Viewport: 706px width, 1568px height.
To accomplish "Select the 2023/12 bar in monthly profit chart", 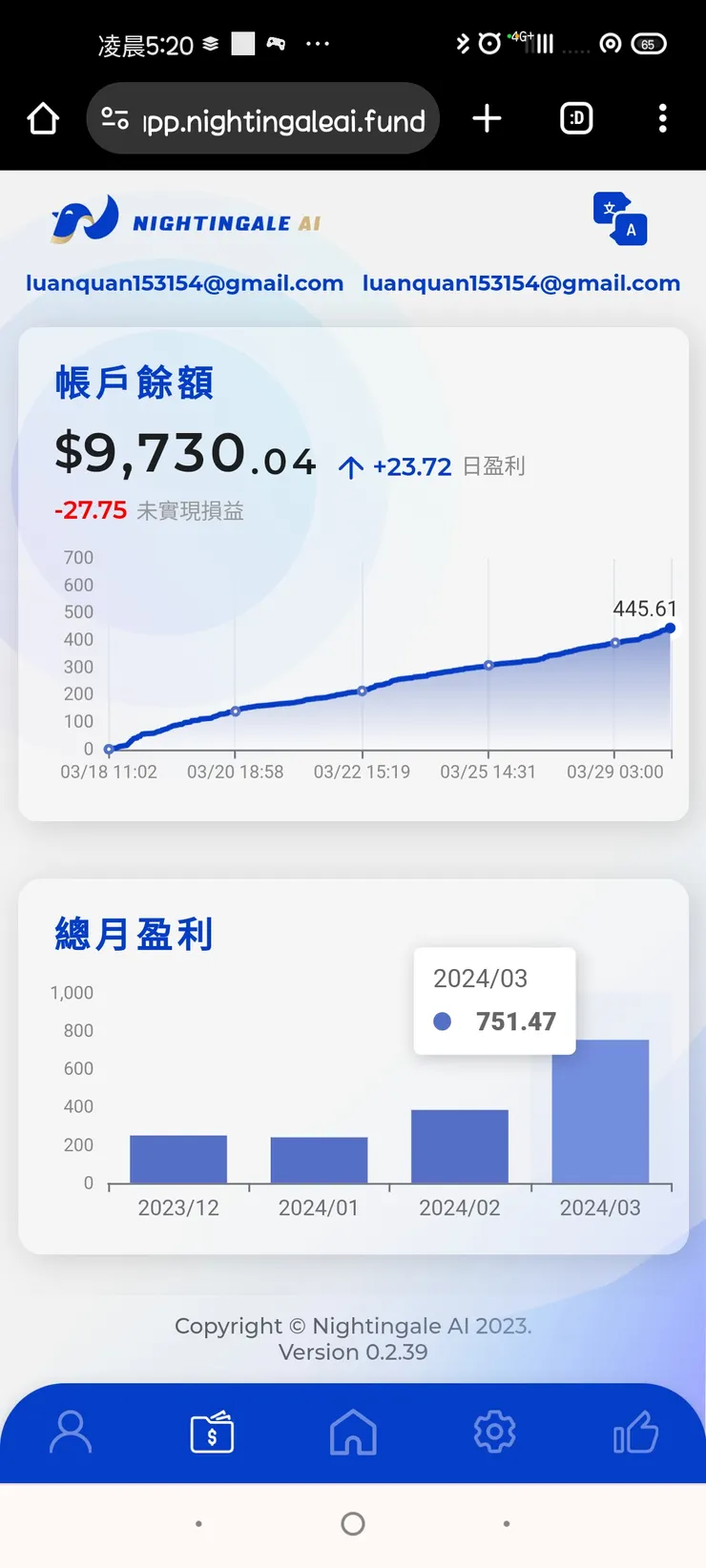I will 178,1159.
